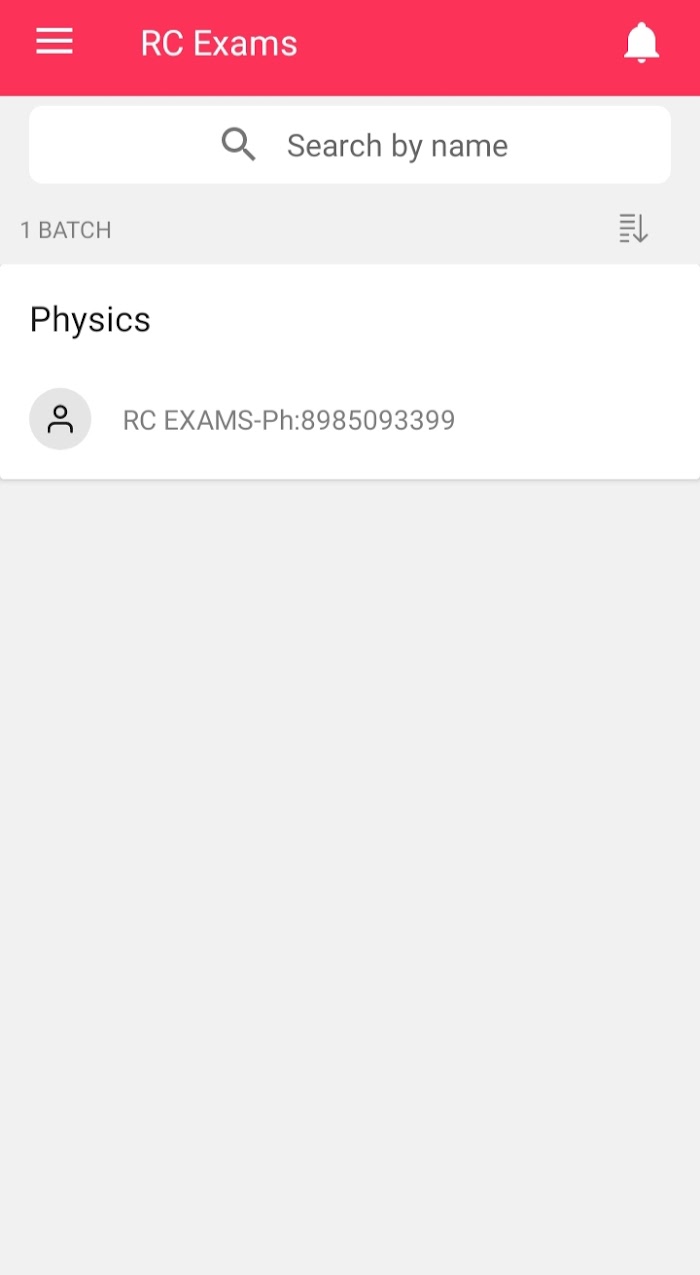Open the hamburger drawer menu

coord(54,41)
